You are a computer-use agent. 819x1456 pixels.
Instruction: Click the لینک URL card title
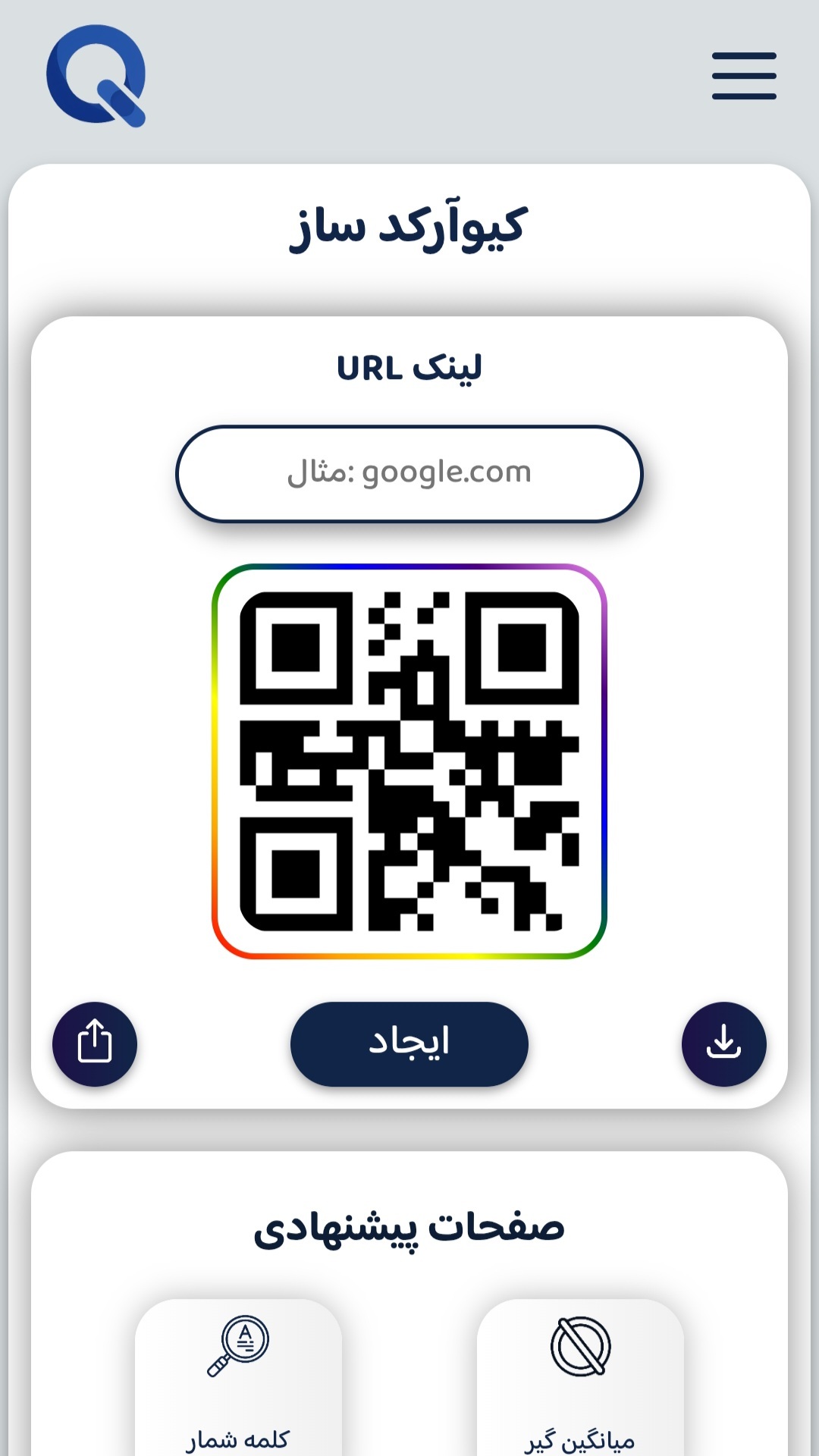[x=409, y=366]
